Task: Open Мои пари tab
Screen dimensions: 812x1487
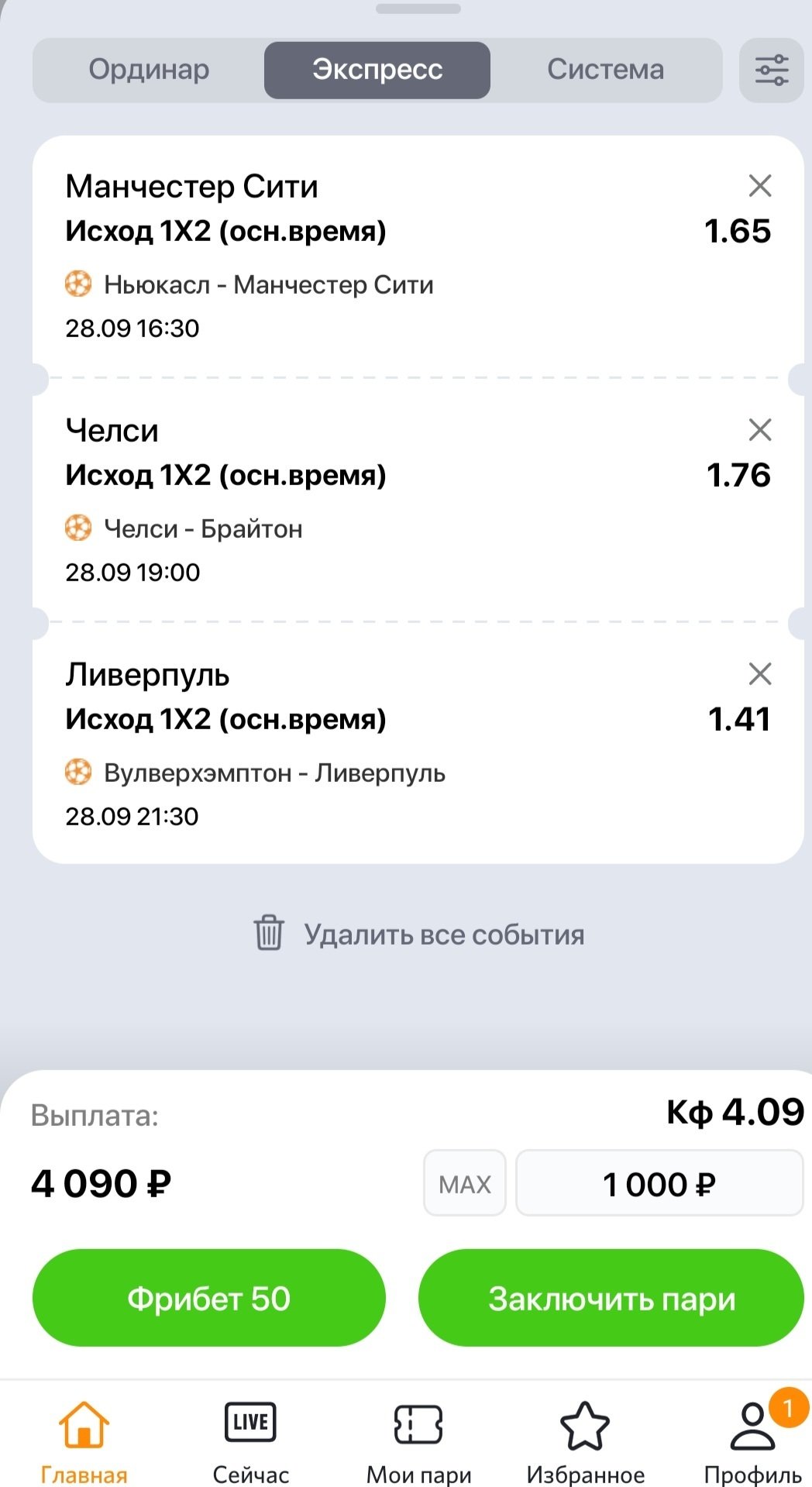Action: [418, 1440]
